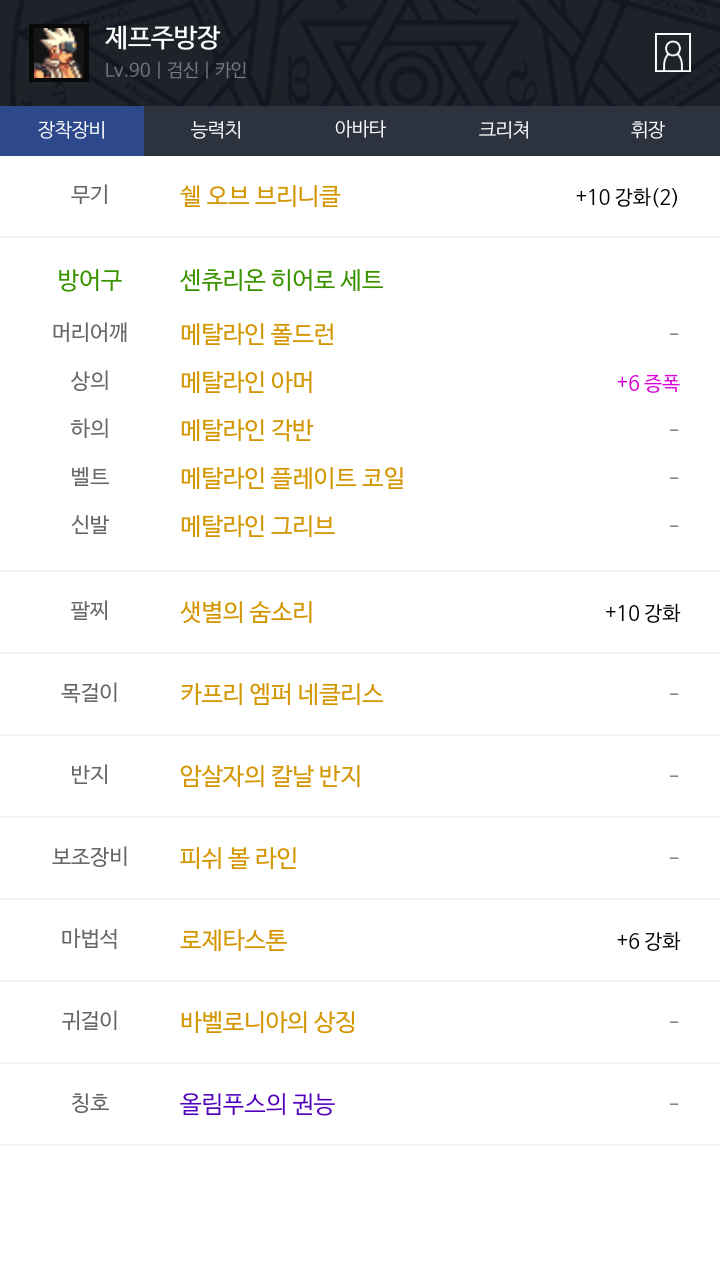Tap 메탈라인 그리브 shoes item
This screenshot has height=1280, width=720.
pos(257,526)
